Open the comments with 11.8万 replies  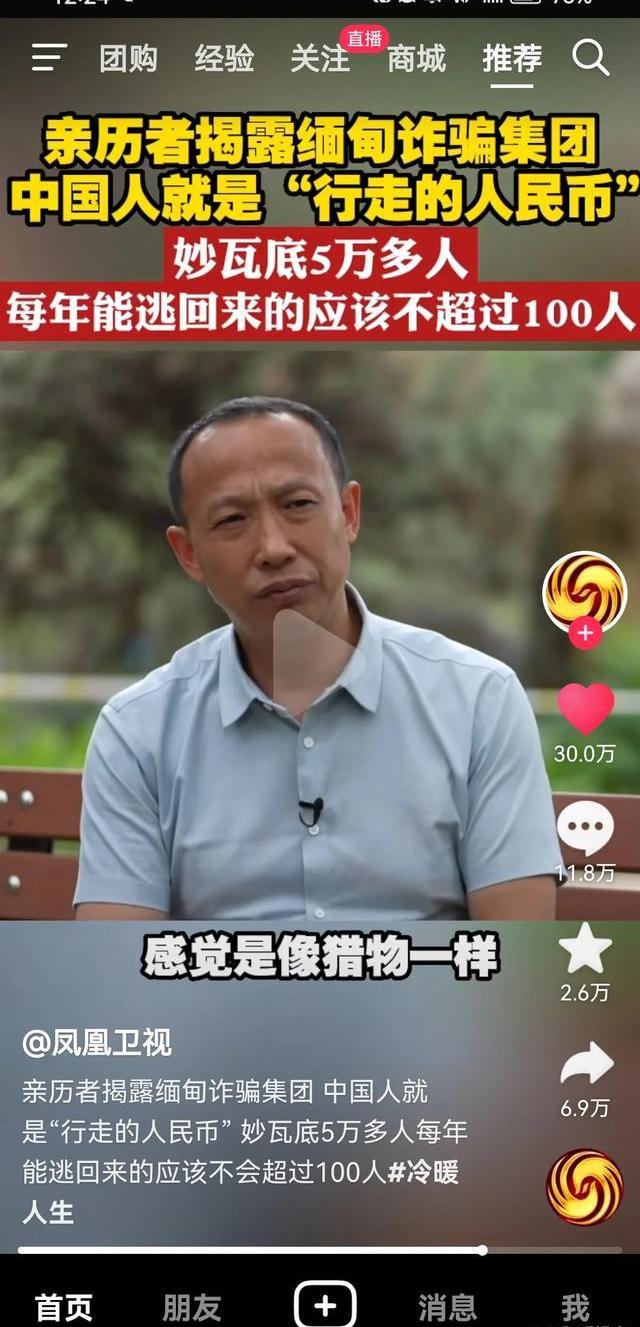(585, 830)
